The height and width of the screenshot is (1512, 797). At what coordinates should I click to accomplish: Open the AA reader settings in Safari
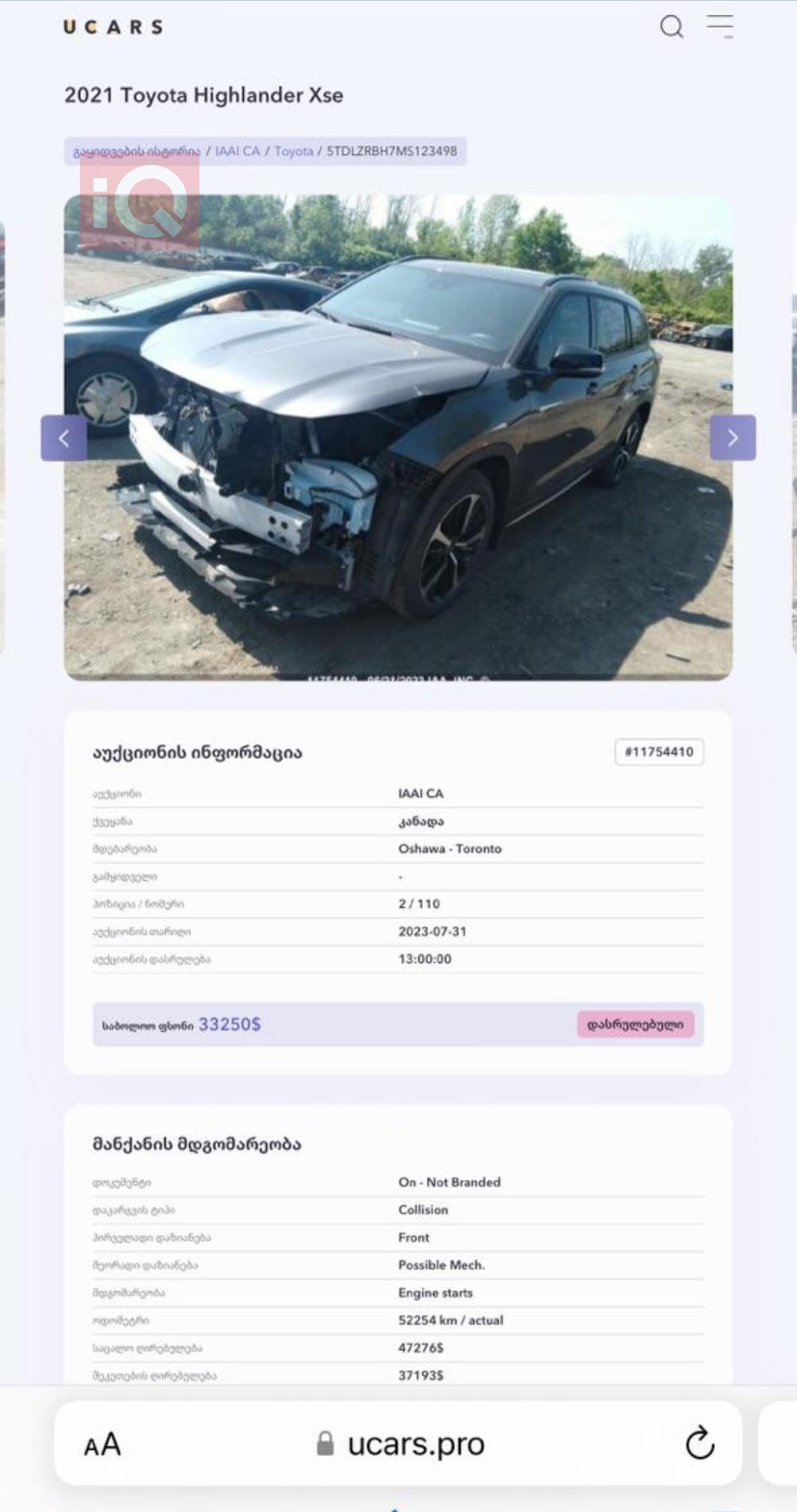[x=103, y=1444]
